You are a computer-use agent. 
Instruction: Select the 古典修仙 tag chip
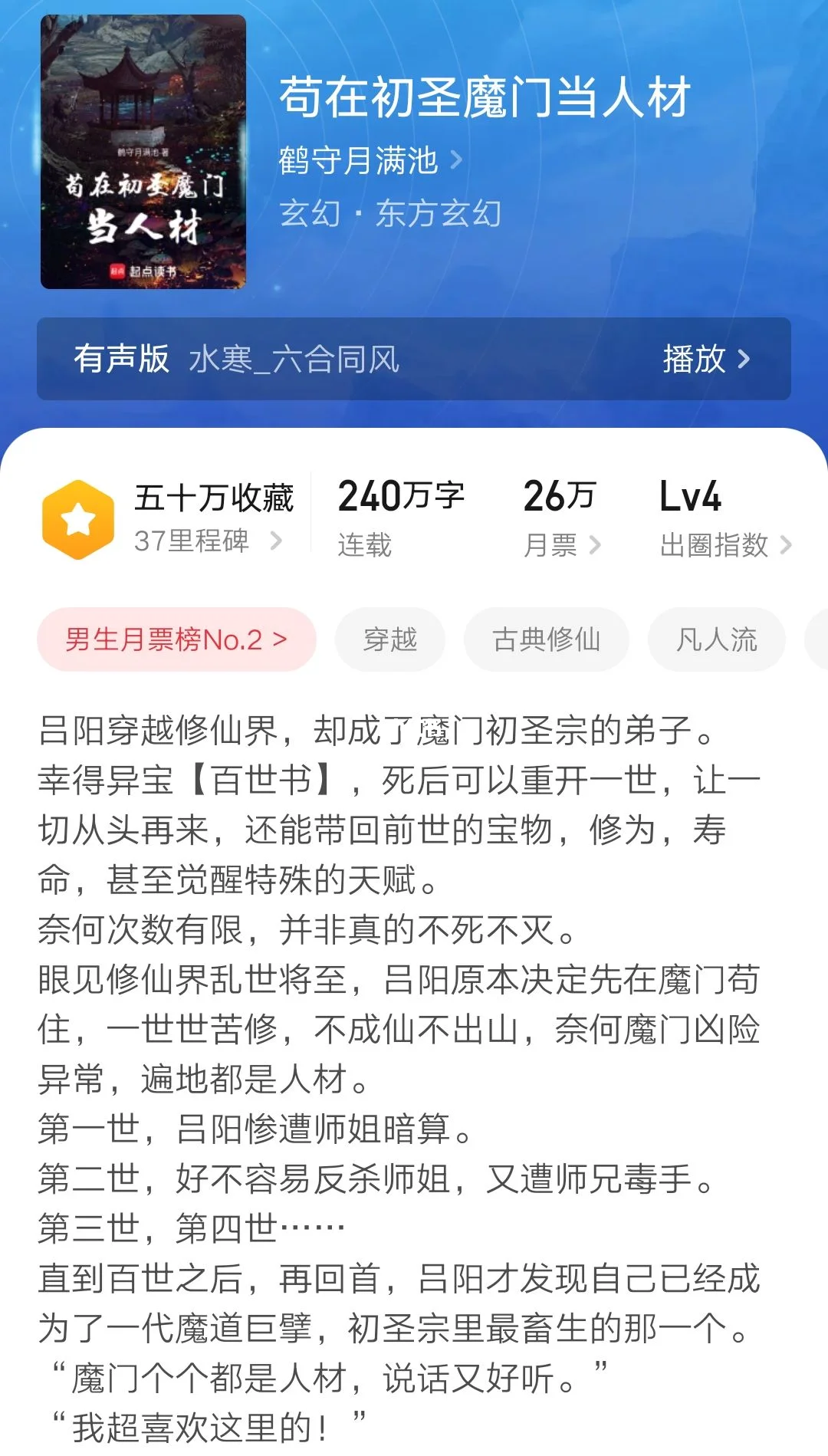click(x=546, y=639)
